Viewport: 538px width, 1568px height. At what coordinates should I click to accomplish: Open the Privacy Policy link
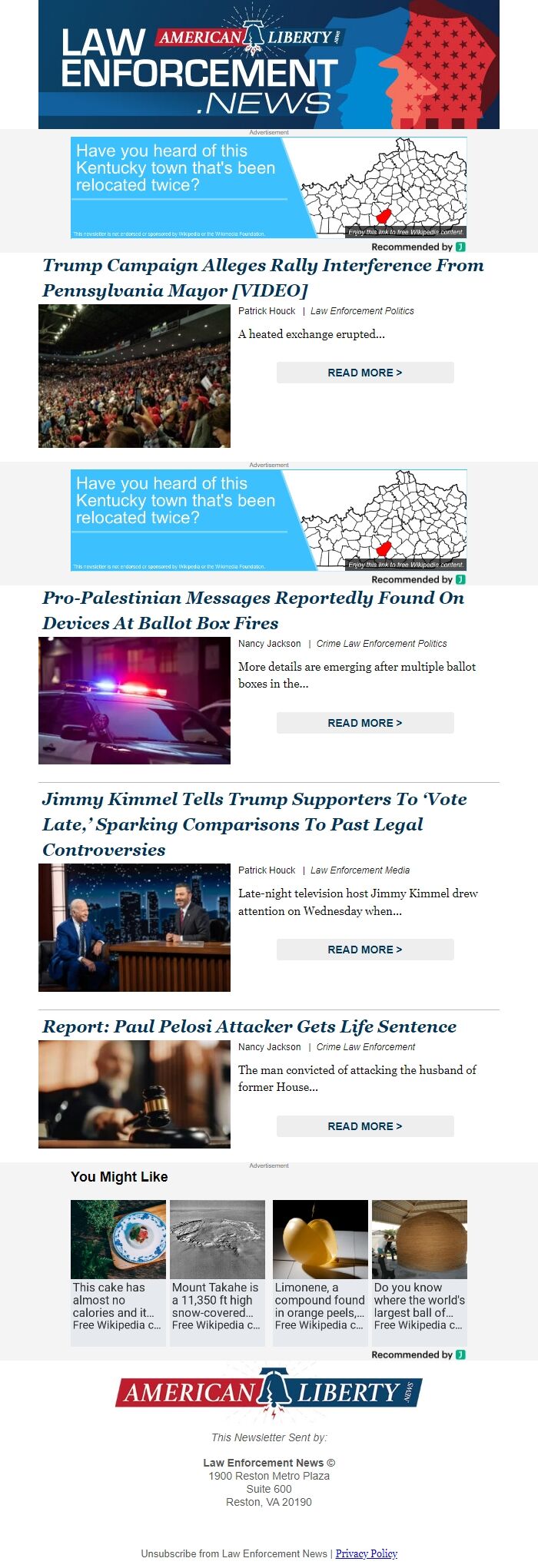click(367, 1553)
